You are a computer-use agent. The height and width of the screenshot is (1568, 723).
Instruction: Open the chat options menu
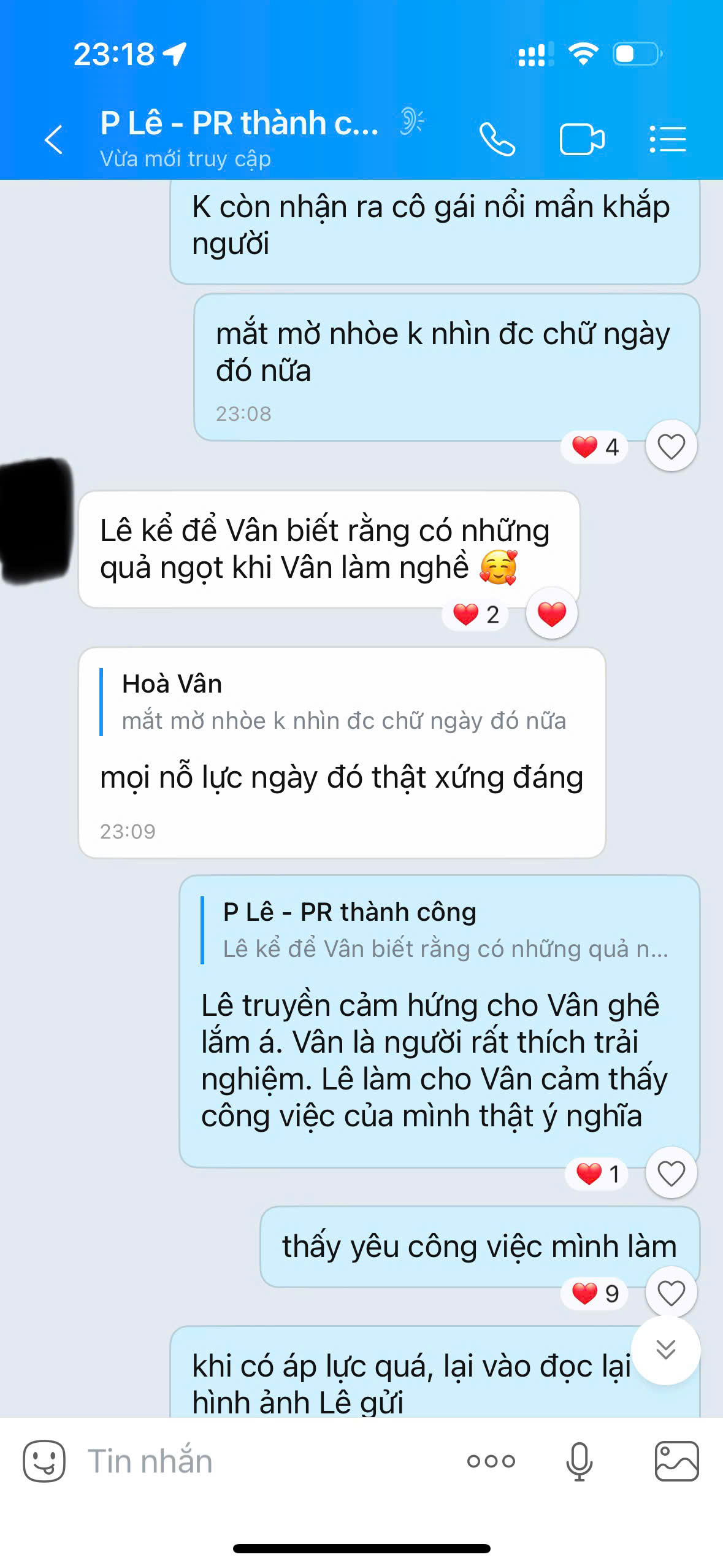667,139
